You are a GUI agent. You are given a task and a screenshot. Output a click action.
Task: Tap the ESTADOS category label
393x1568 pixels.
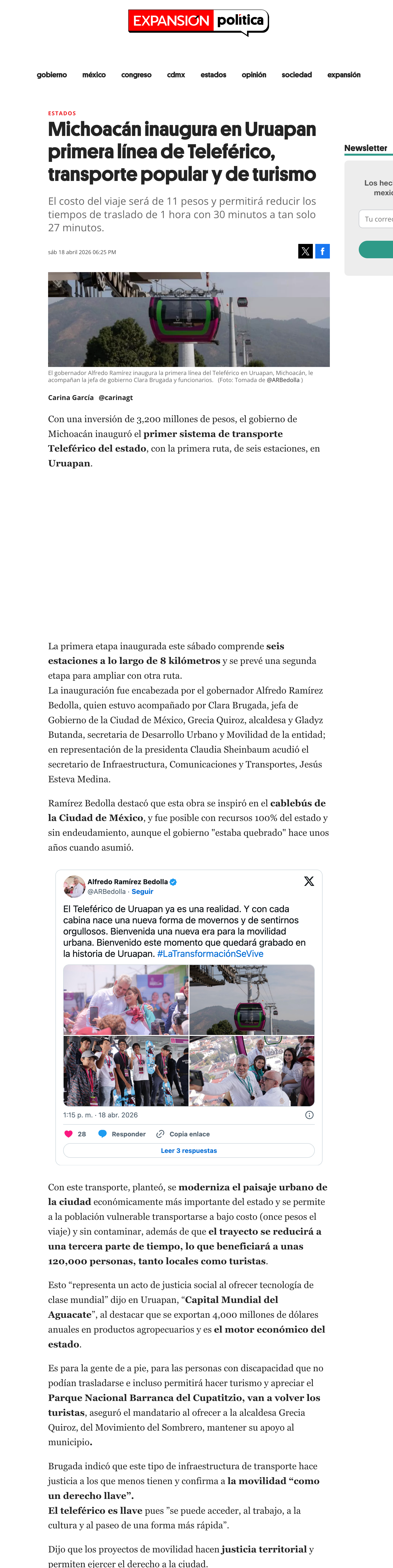pos(62,113)
